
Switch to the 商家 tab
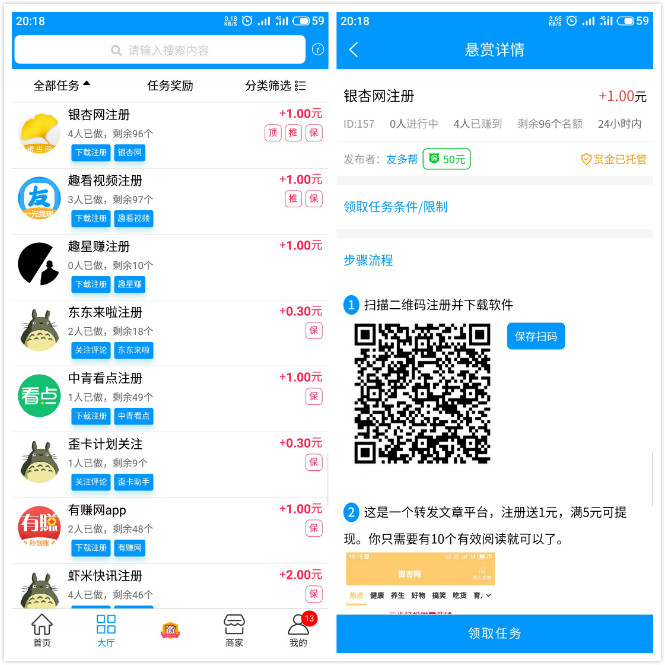(233, 631)
